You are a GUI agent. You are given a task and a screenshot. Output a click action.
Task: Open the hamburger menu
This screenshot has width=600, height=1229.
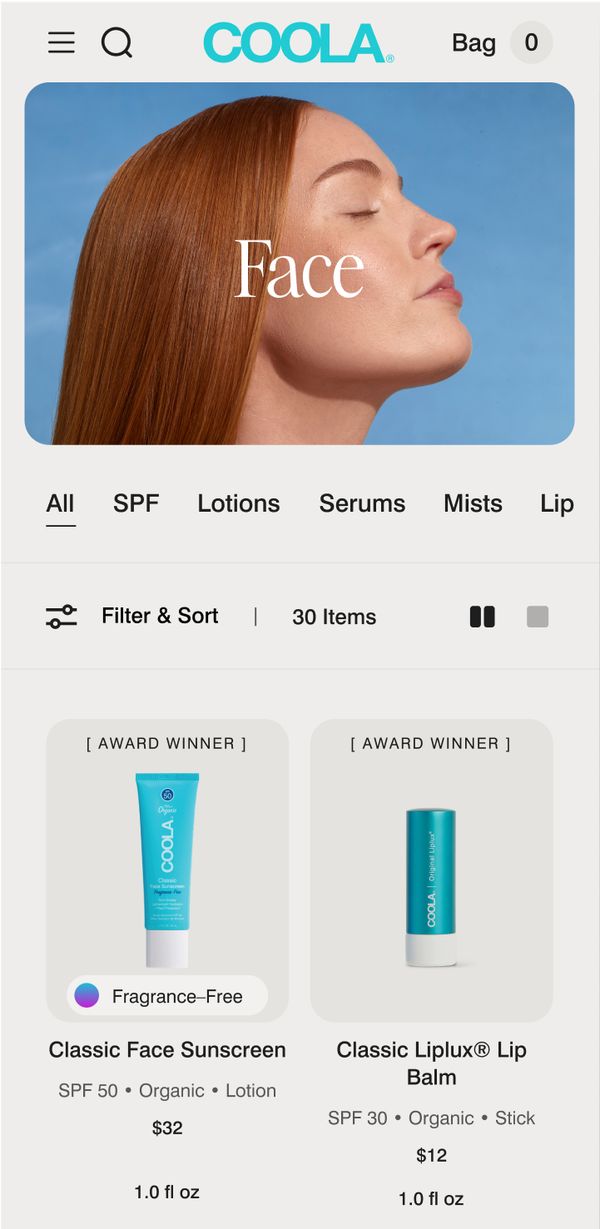coord(61,43)
